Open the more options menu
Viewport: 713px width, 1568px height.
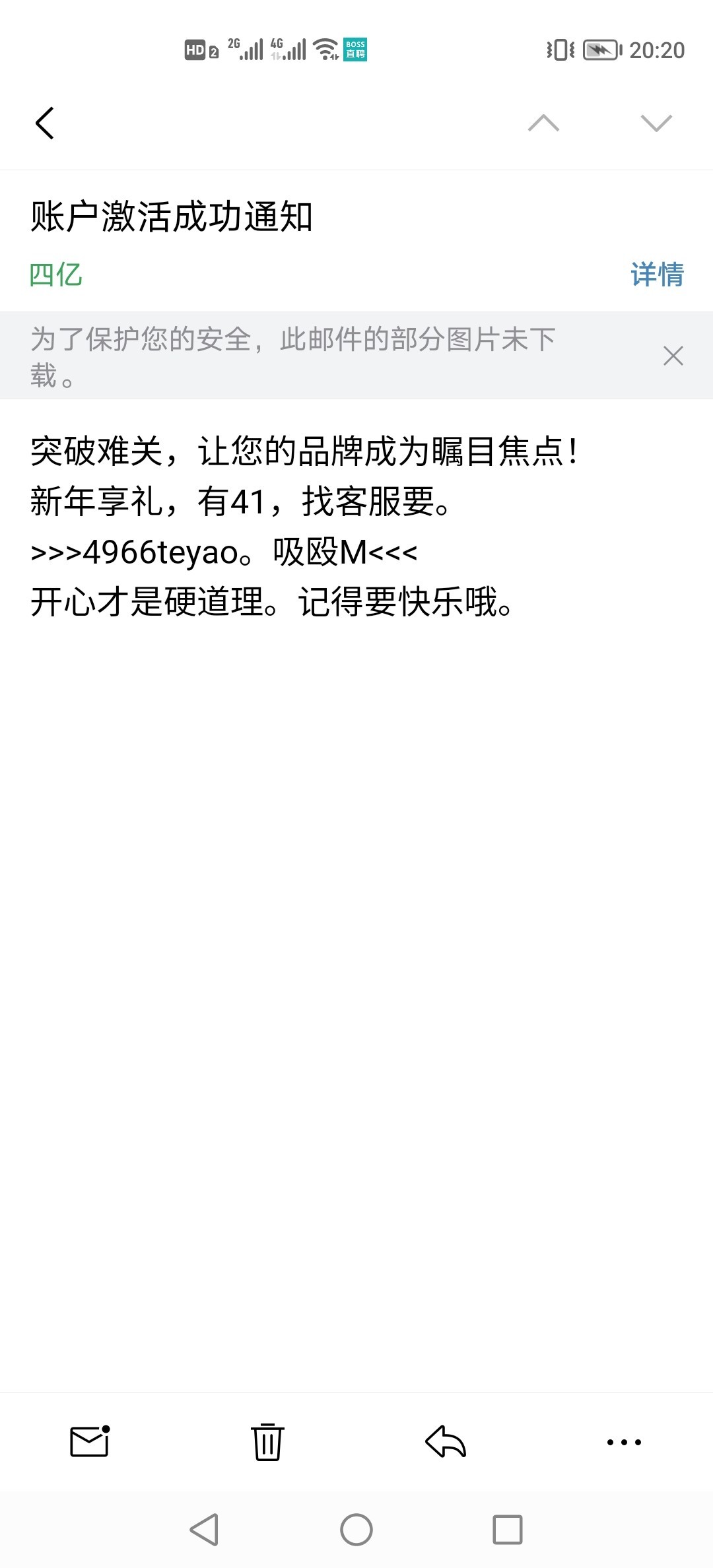click(624, 1441)
